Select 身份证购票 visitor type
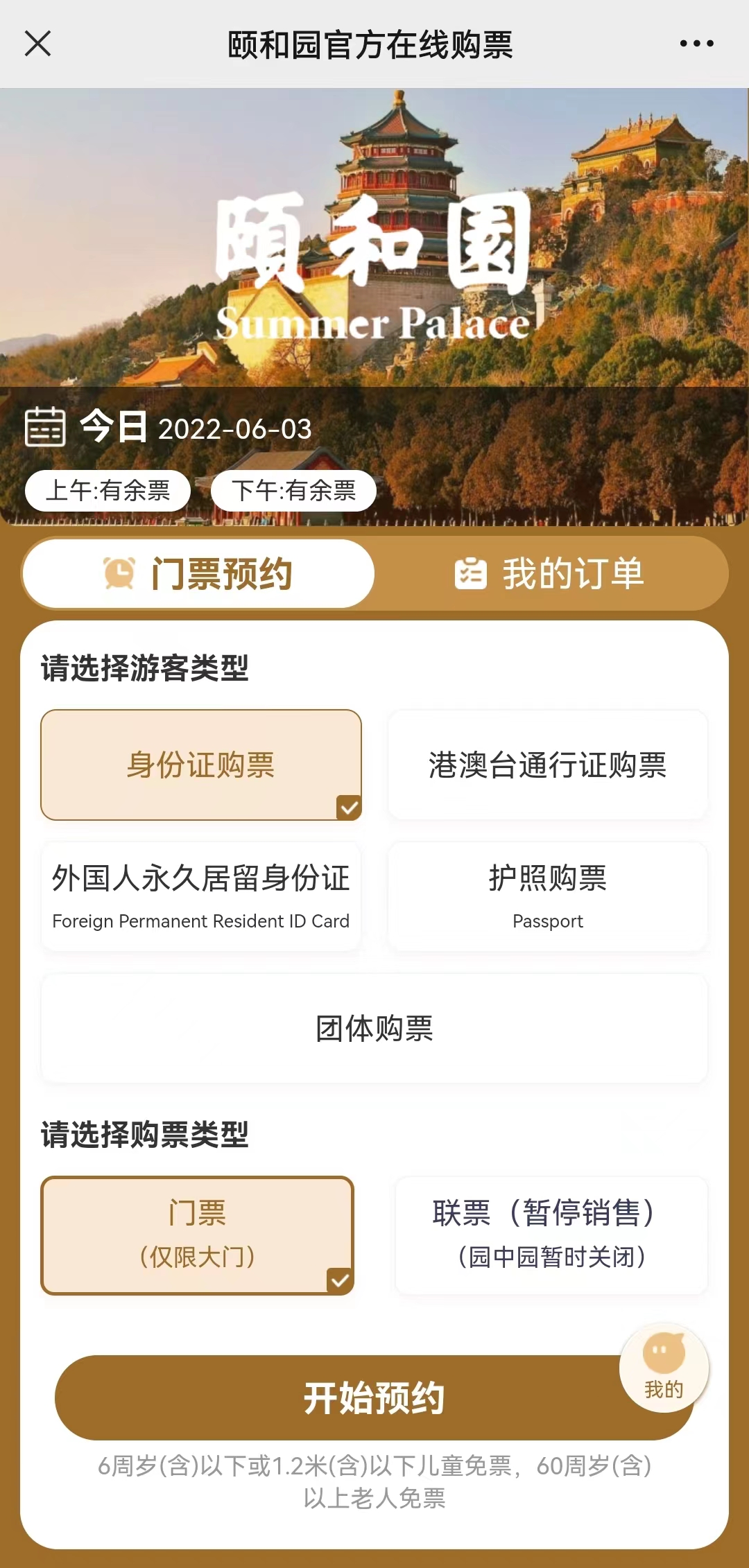 coord(201,765)
